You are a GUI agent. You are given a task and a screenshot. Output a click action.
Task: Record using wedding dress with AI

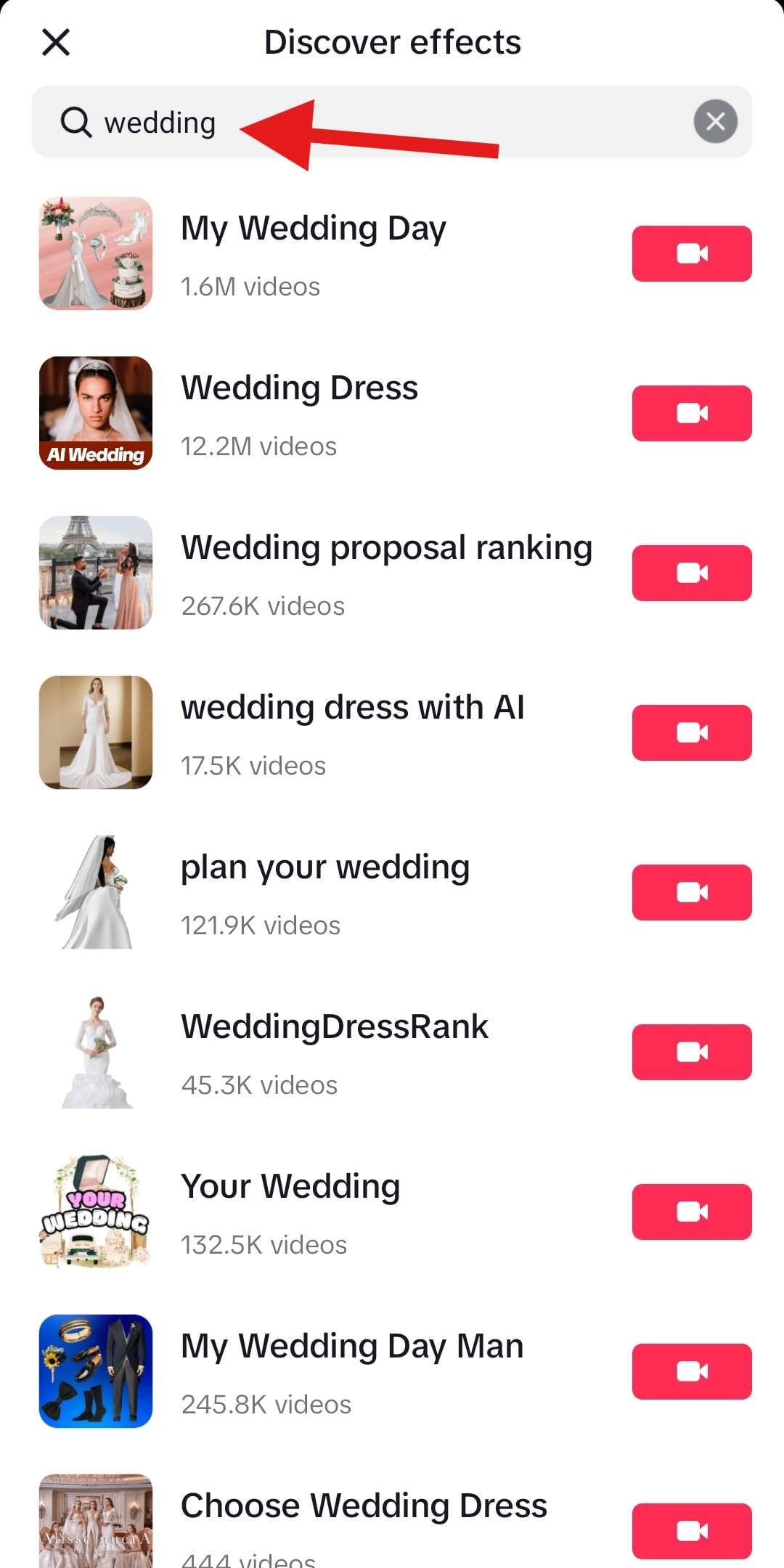pyautogui.click(x=691, y=732)
